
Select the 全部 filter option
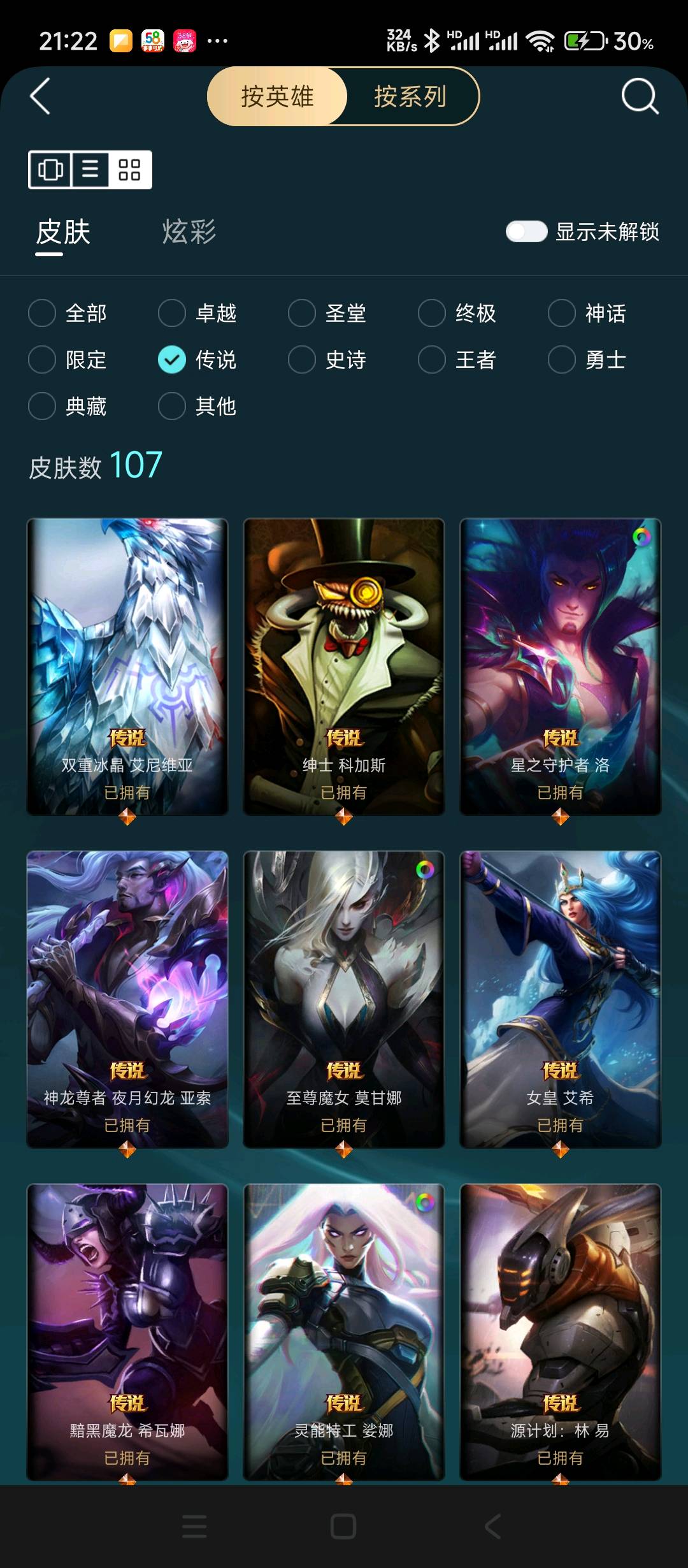point(68,313)
